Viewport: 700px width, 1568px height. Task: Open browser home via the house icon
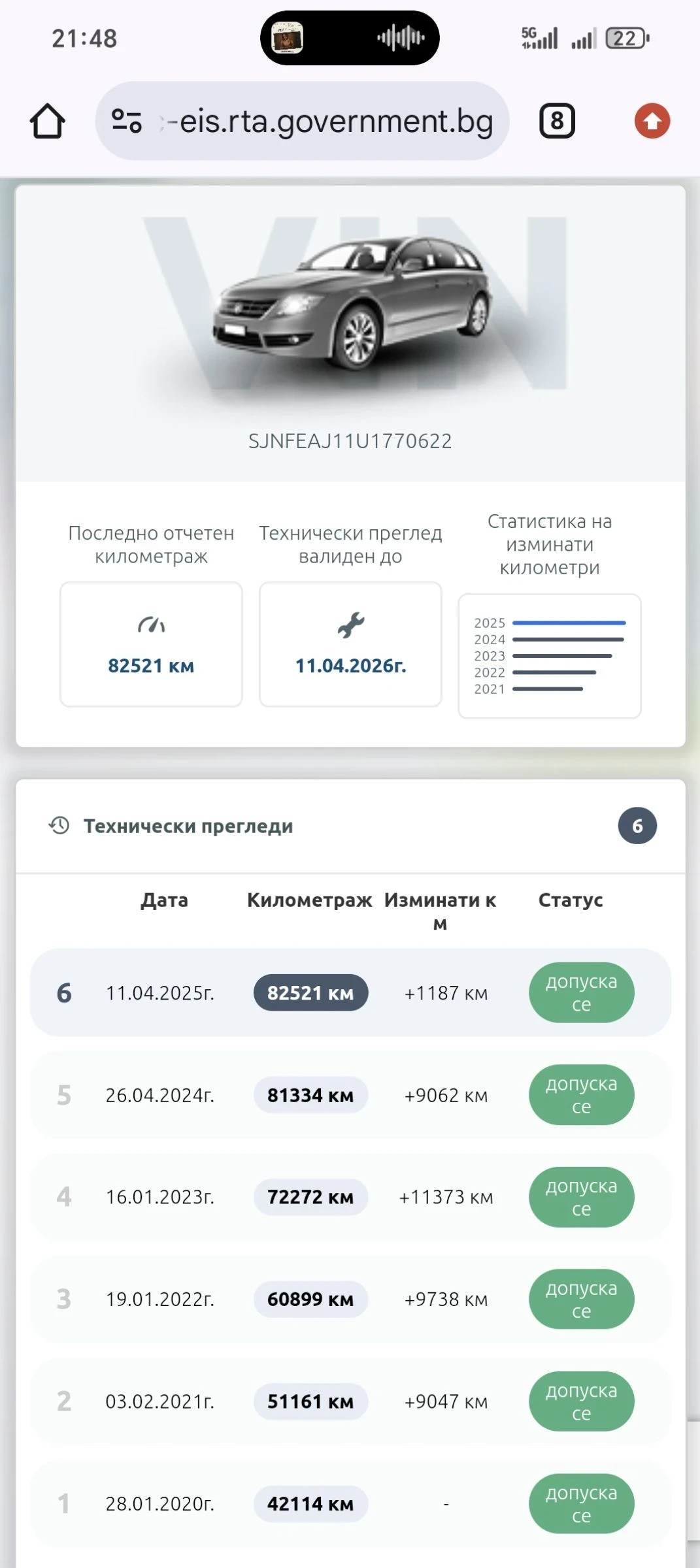pos(47,121)
